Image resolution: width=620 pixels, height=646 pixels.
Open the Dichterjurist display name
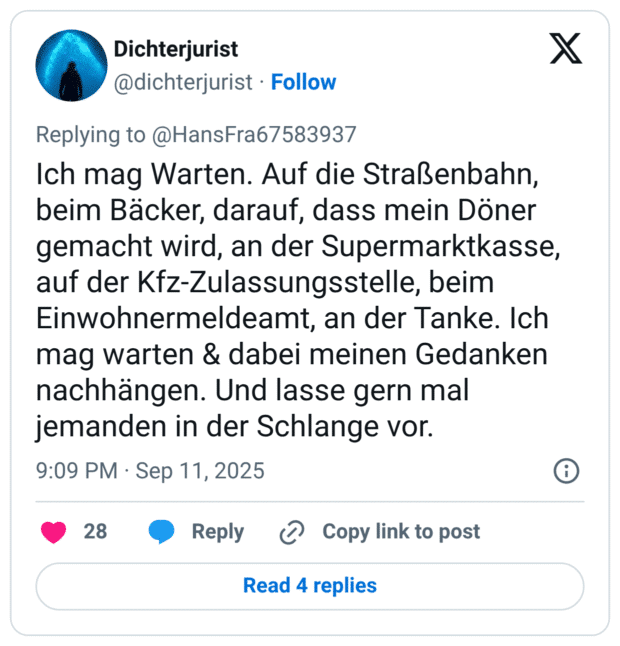click(x=175, y=49)
